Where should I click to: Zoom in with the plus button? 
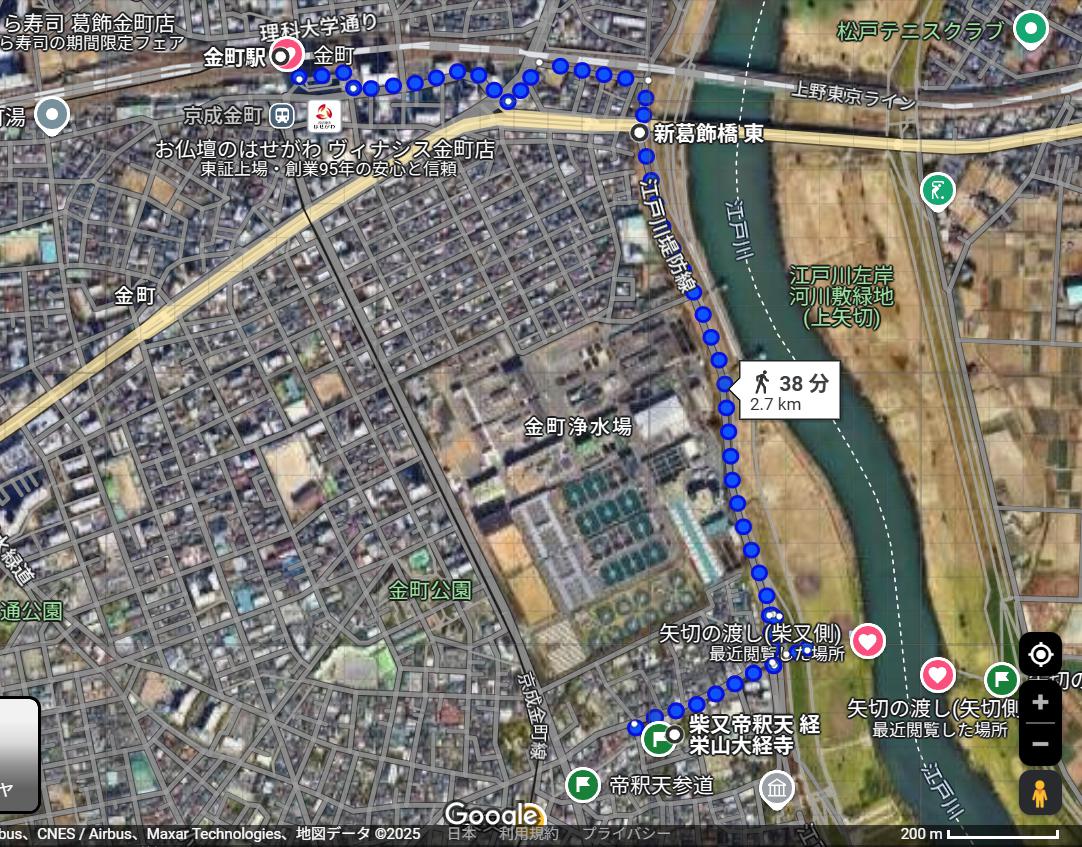pos(1040,702)
